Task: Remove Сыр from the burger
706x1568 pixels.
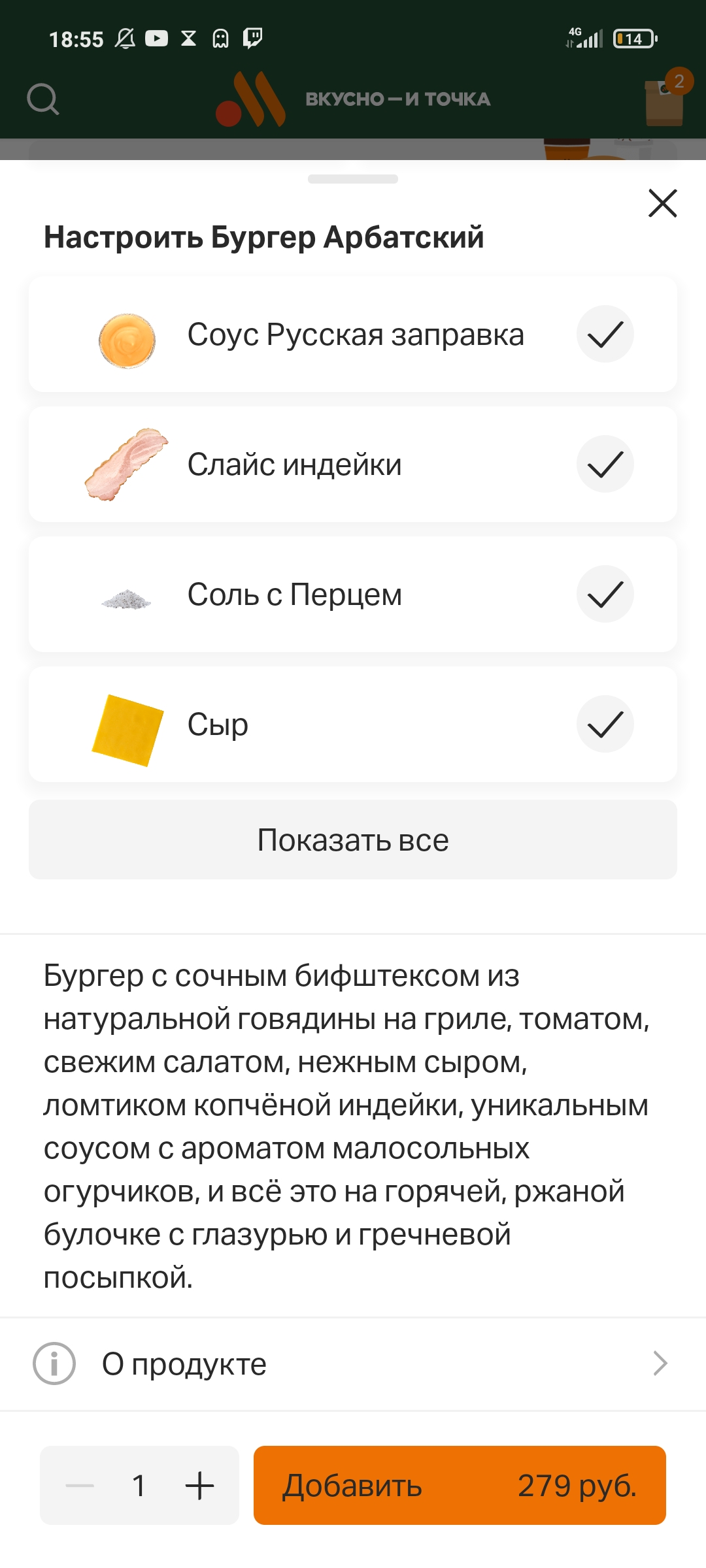Action: tap(605, 724)
